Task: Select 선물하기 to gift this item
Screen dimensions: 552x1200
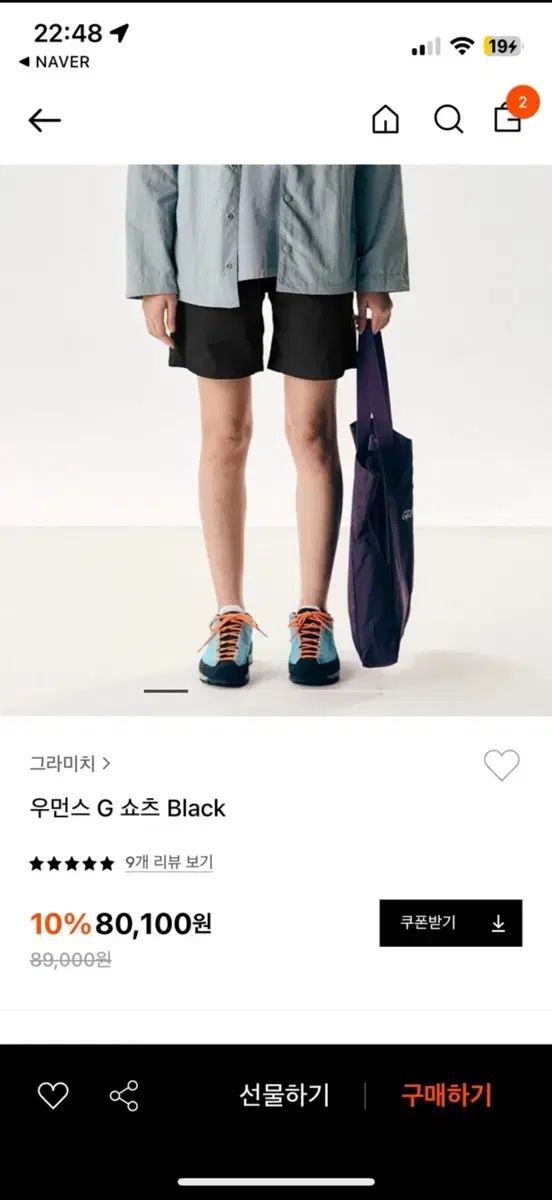Action: 284,1095
